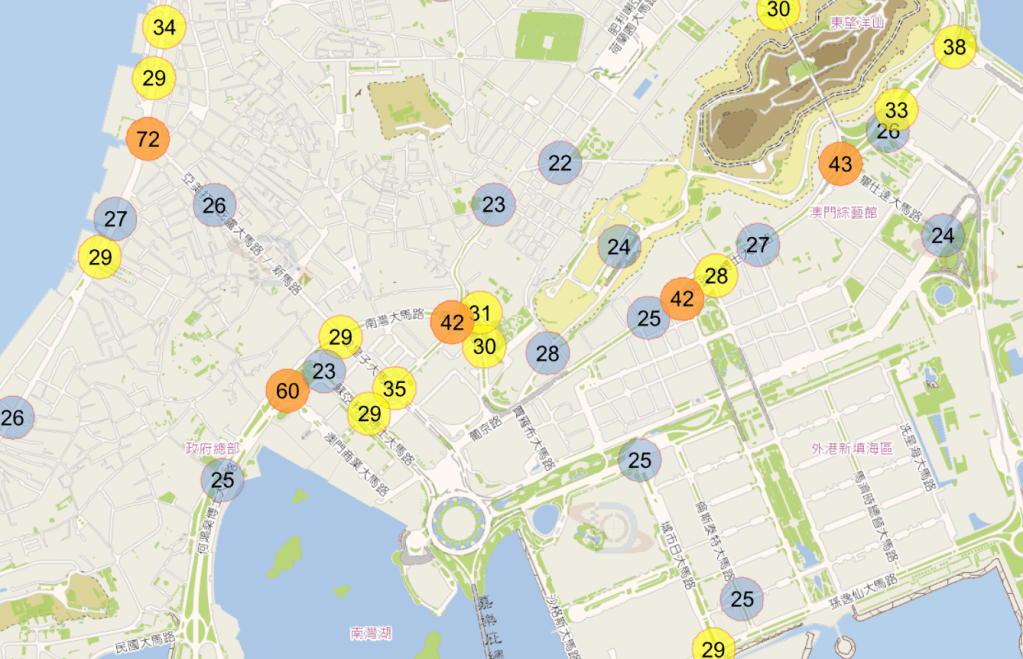Tap the orange 72 marker
Screen dimensions: 1023x659
tap(148, 140)
